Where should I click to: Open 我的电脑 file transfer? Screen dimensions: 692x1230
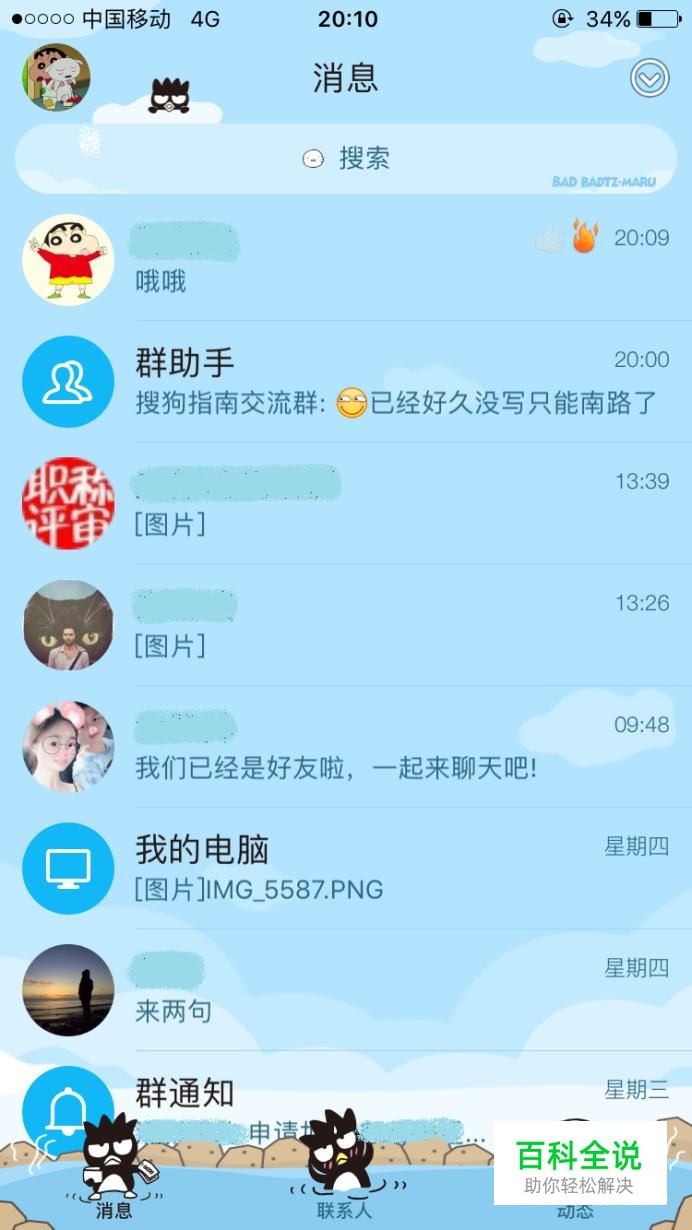(346, 869)
